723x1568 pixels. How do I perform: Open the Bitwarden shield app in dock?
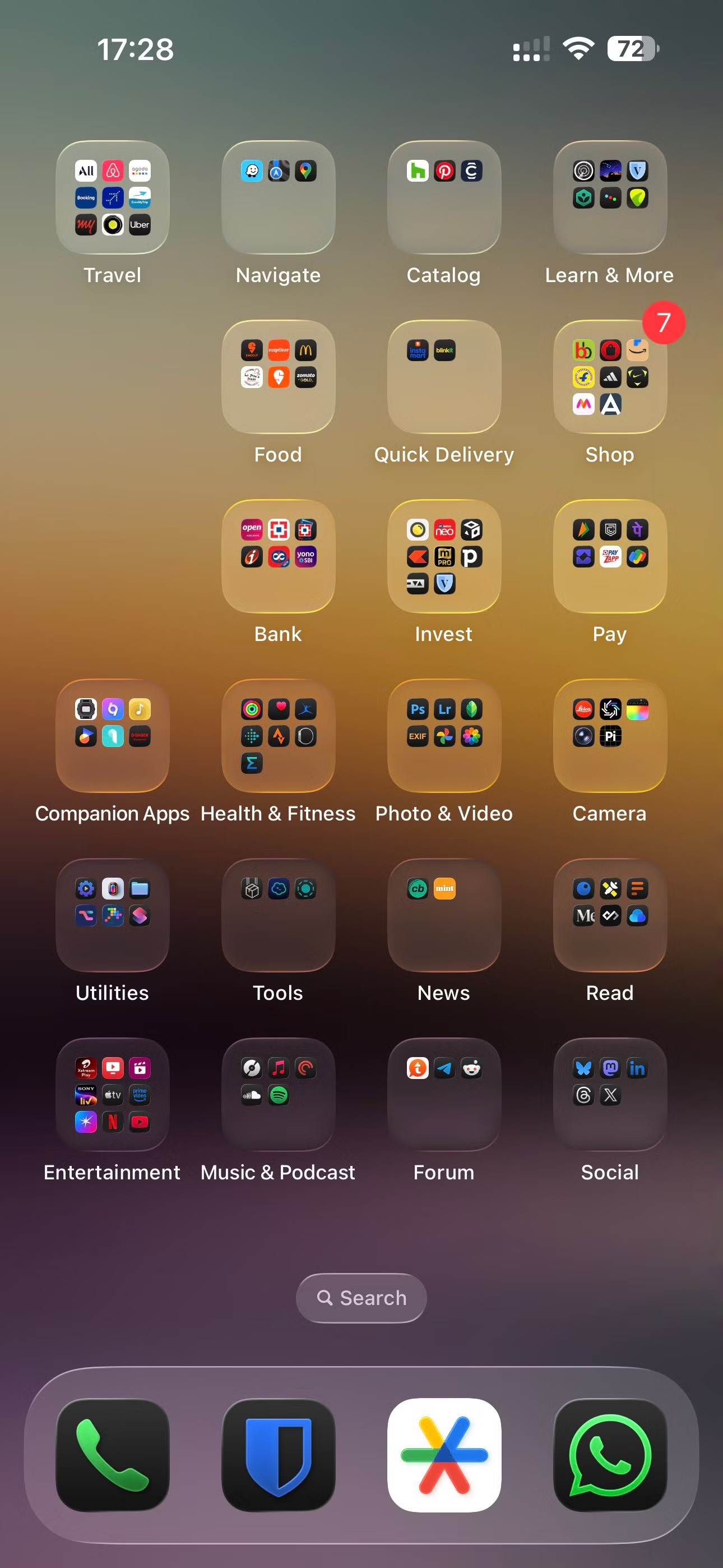(x=278, y=1455)
